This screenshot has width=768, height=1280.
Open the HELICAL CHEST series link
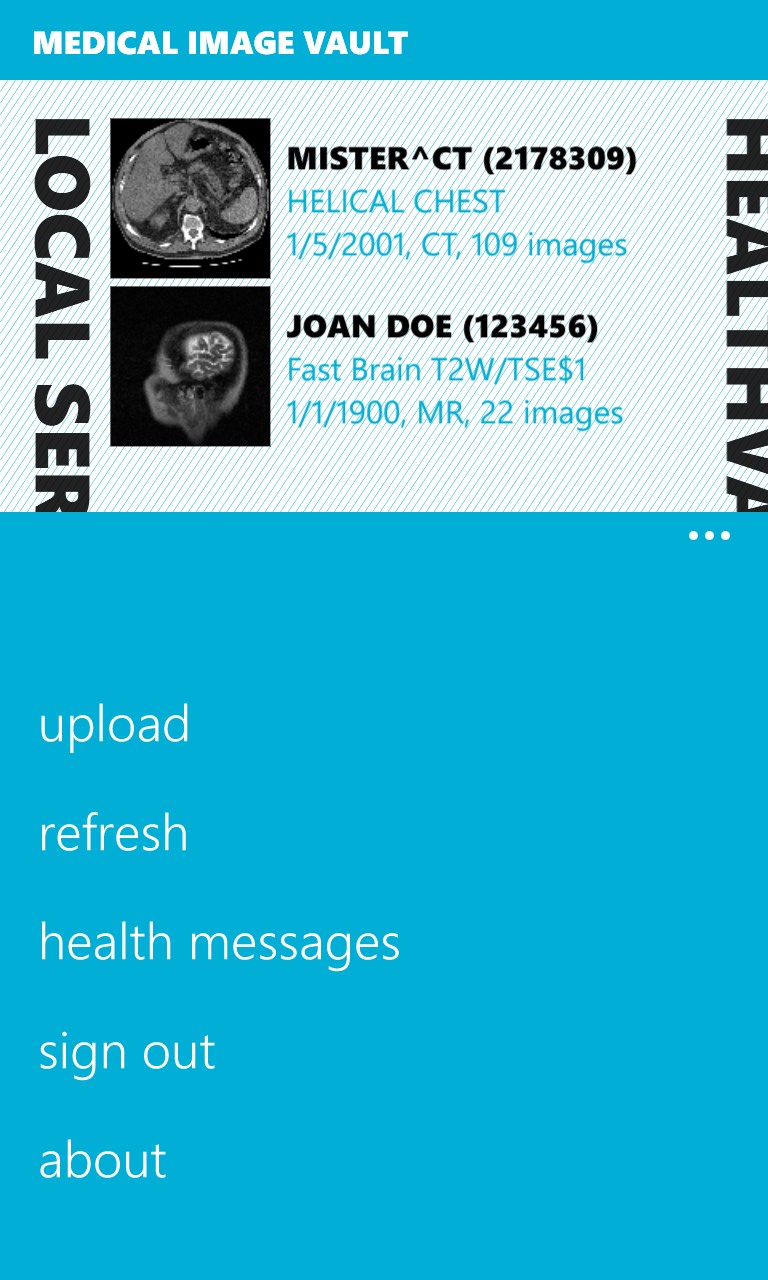(396, 201)
